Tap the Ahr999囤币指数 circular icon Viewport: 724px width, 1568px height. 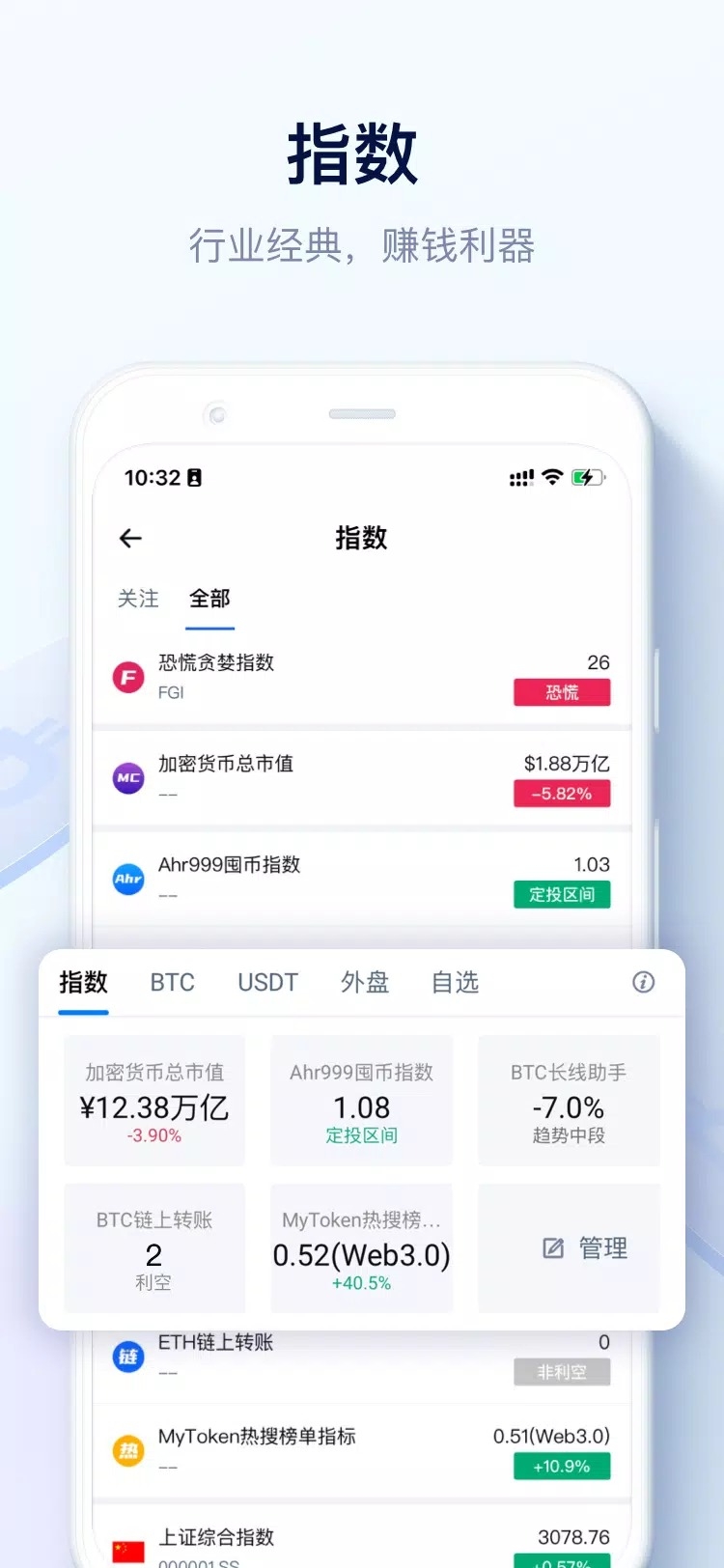click(x=127, y=879)
